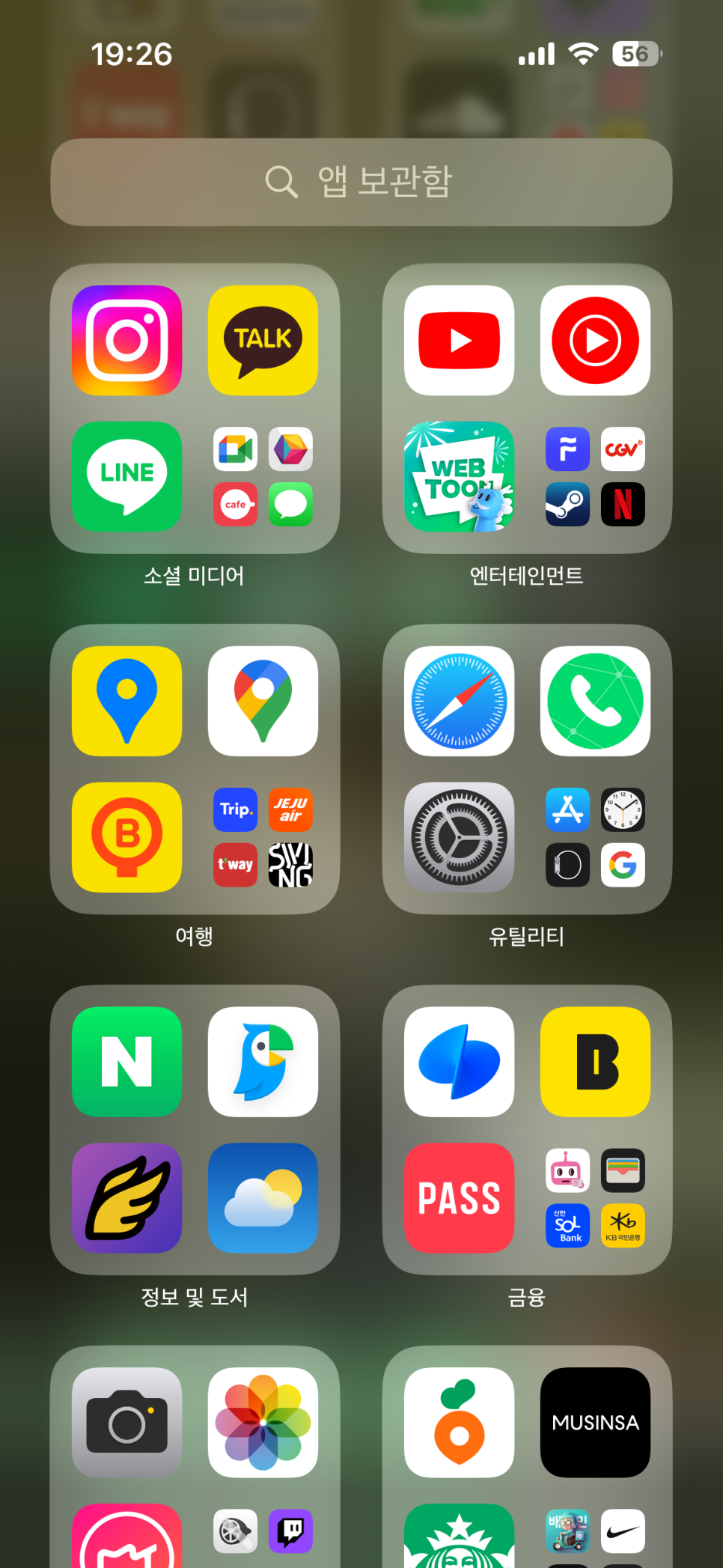This screenshot has width=723, height=1568.
Task: Open the Naver Webtoon app
Action: [x=459, y=476]
